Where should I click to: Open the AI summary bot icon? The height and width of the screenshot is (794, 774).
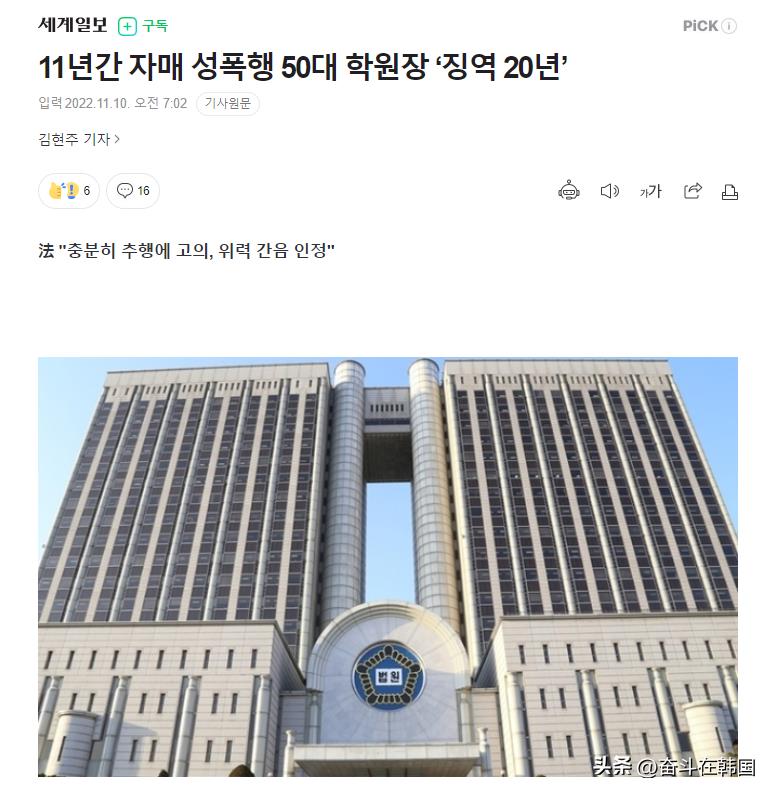pyautogui.click(x=569, y=191)
